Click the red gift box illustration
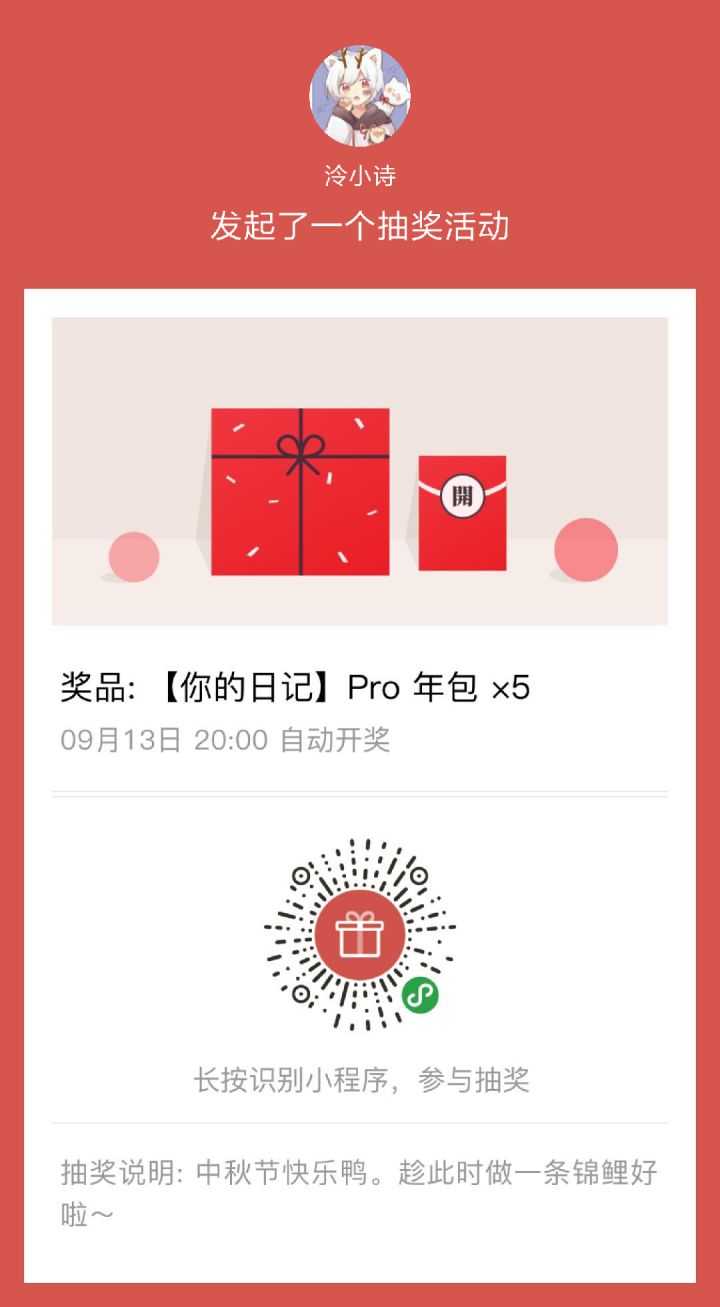This screenshot has height=1307, width=720. pyautogui.click(x=300, y=490)
